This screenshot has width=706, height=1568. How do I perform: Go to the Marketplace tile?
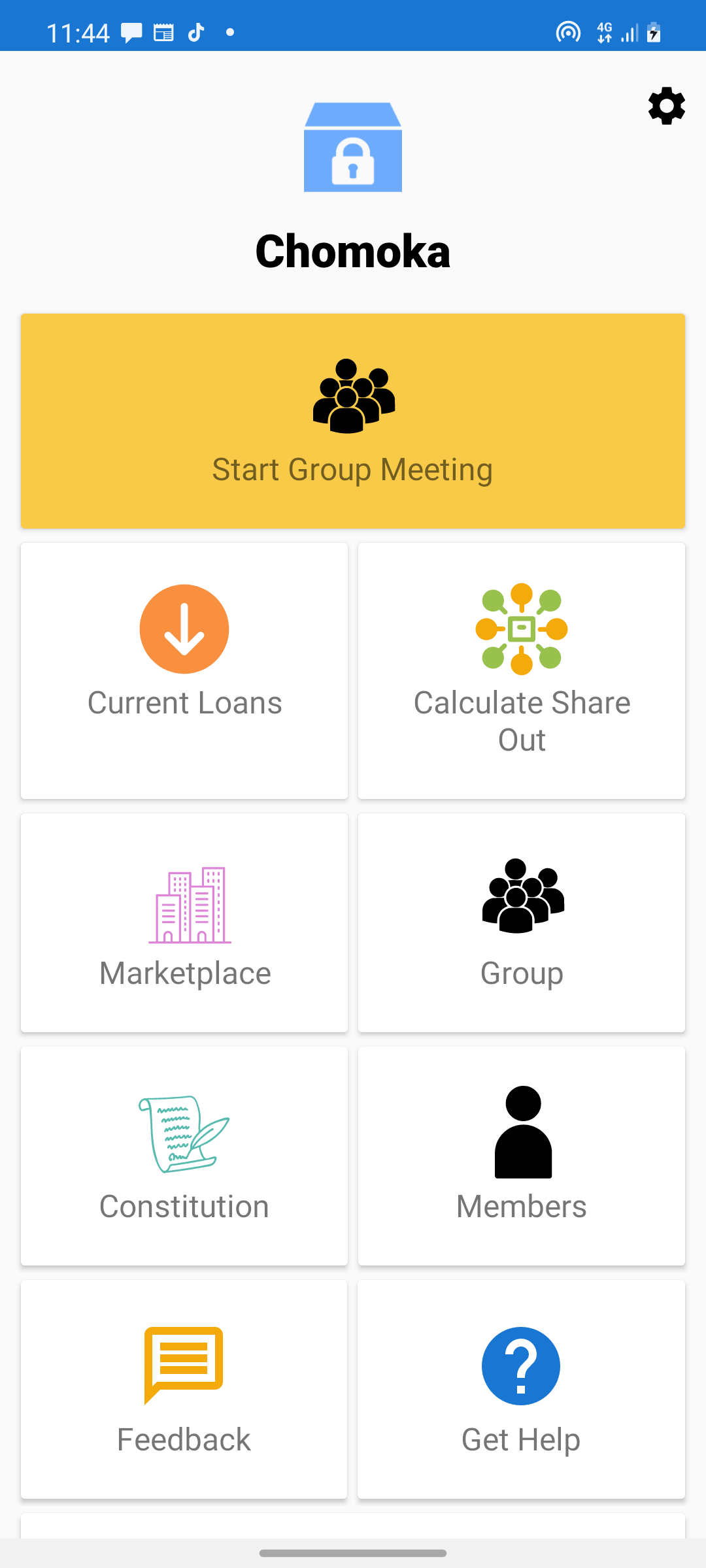(184, 923)
